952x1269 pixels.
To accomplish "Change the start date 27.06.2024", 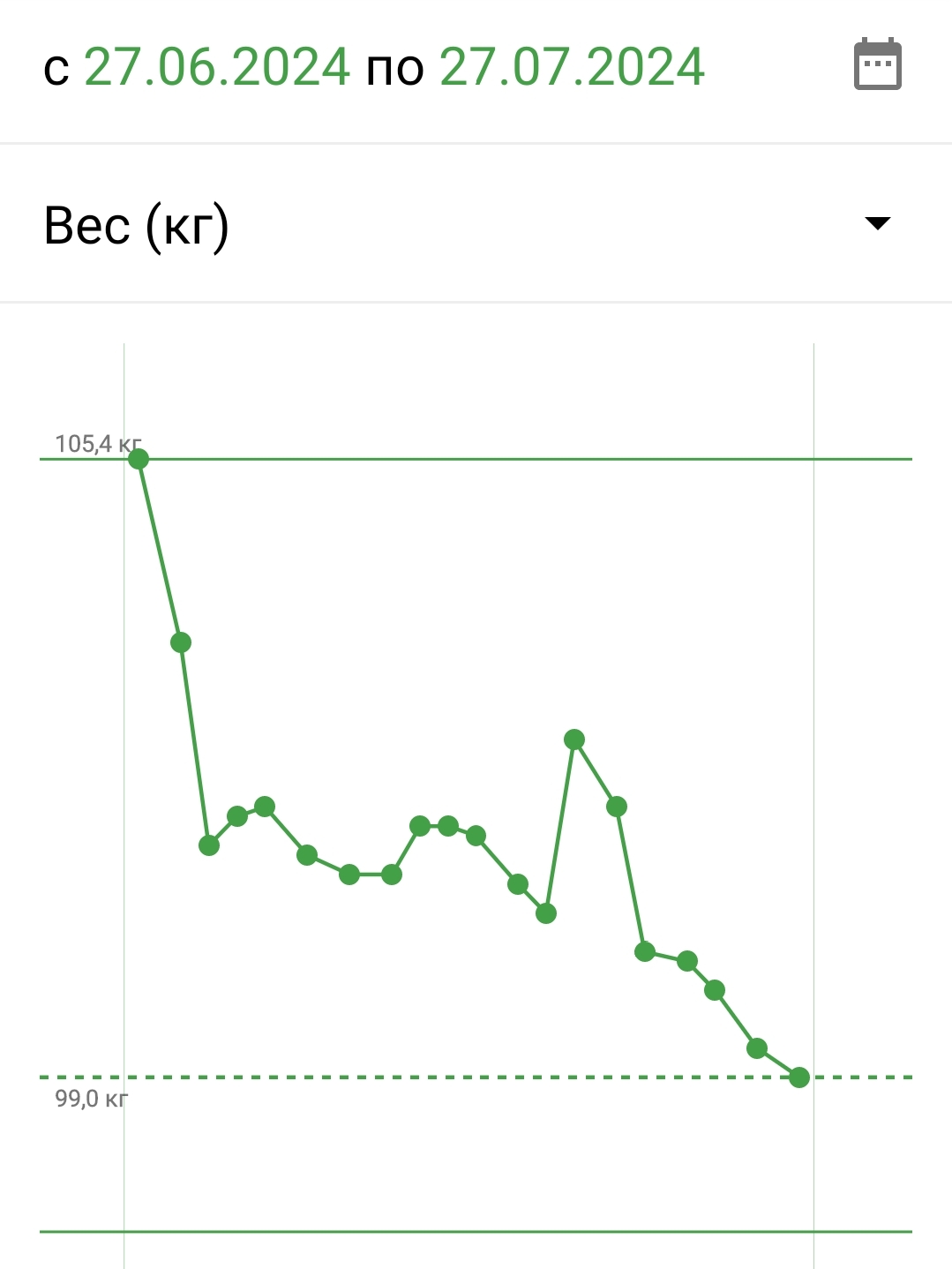I will (x=217, y=67).
